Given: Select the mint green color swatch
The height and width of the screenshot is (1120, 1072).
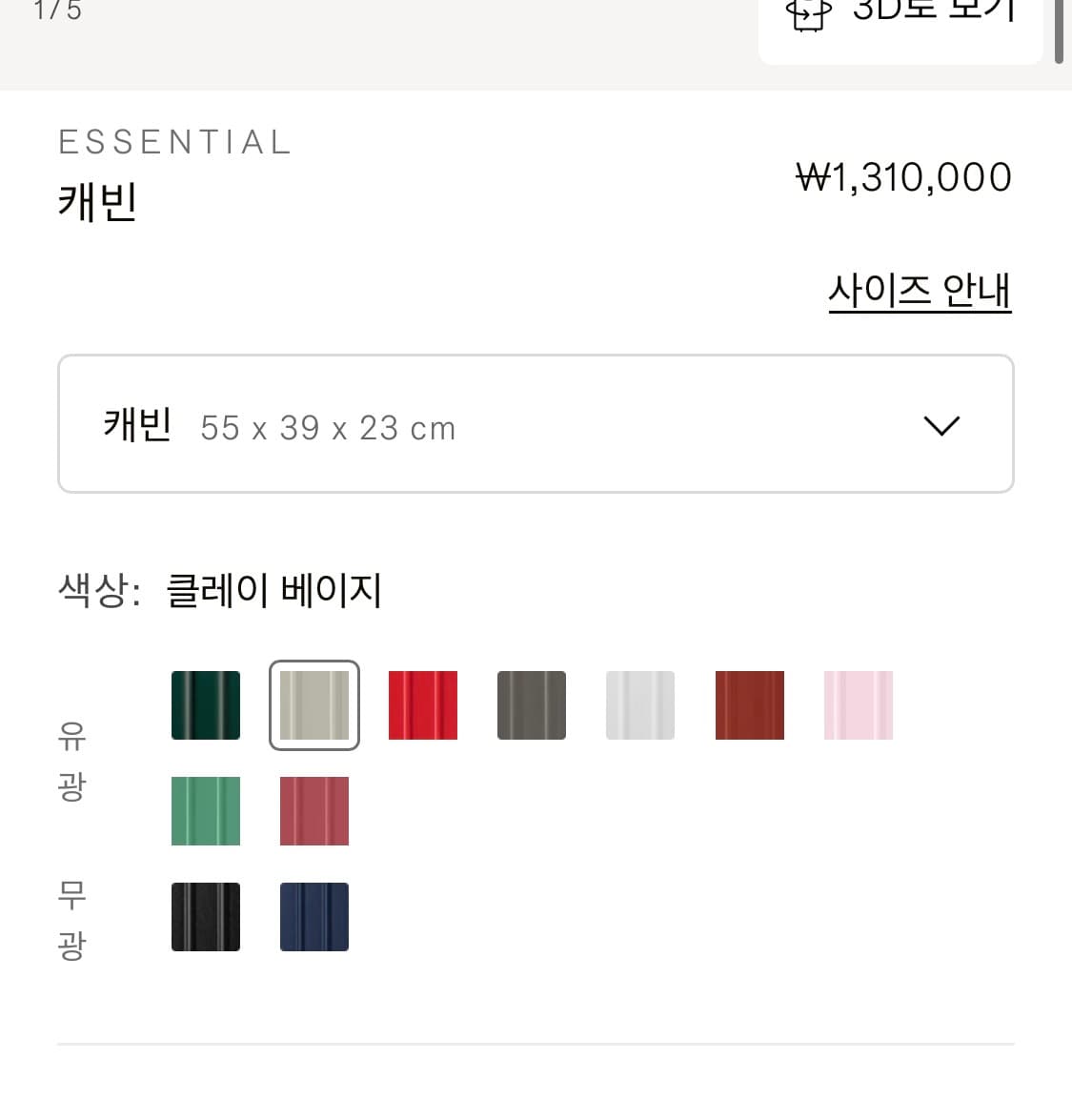Looking at the screenshot, I should [205, 811].
